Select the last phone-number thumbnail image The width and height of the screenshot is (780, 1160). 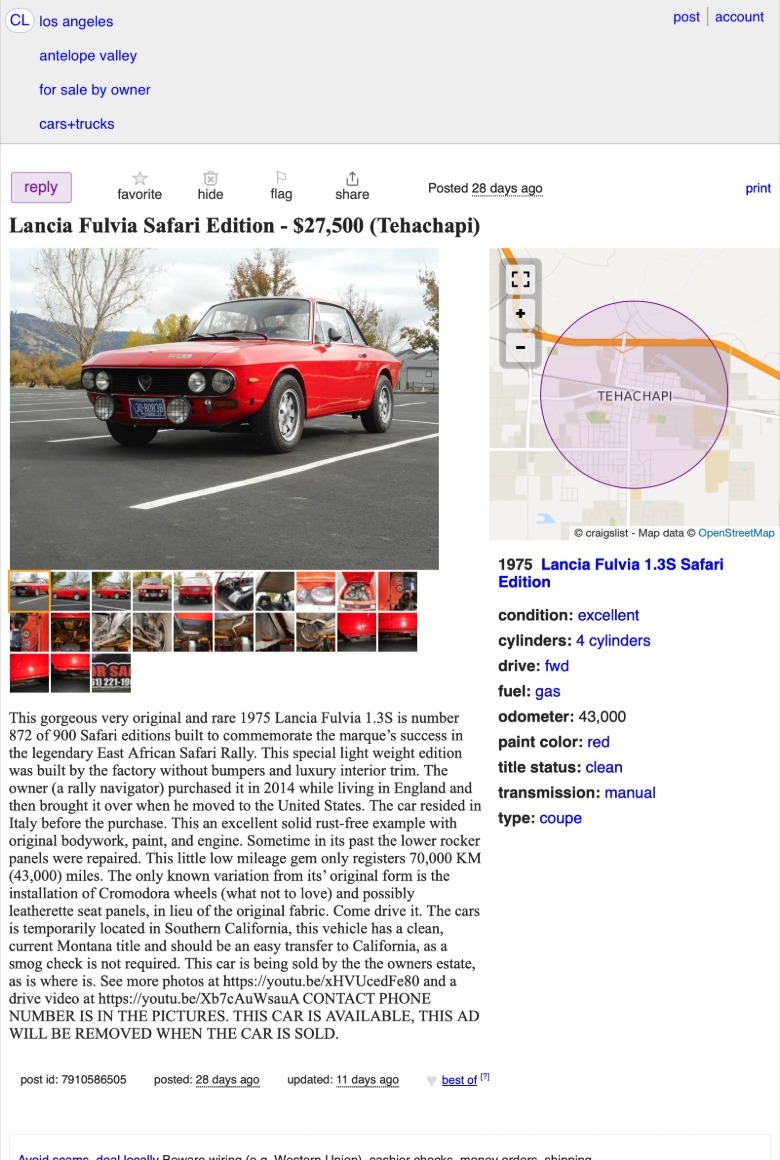pos(111,673)
